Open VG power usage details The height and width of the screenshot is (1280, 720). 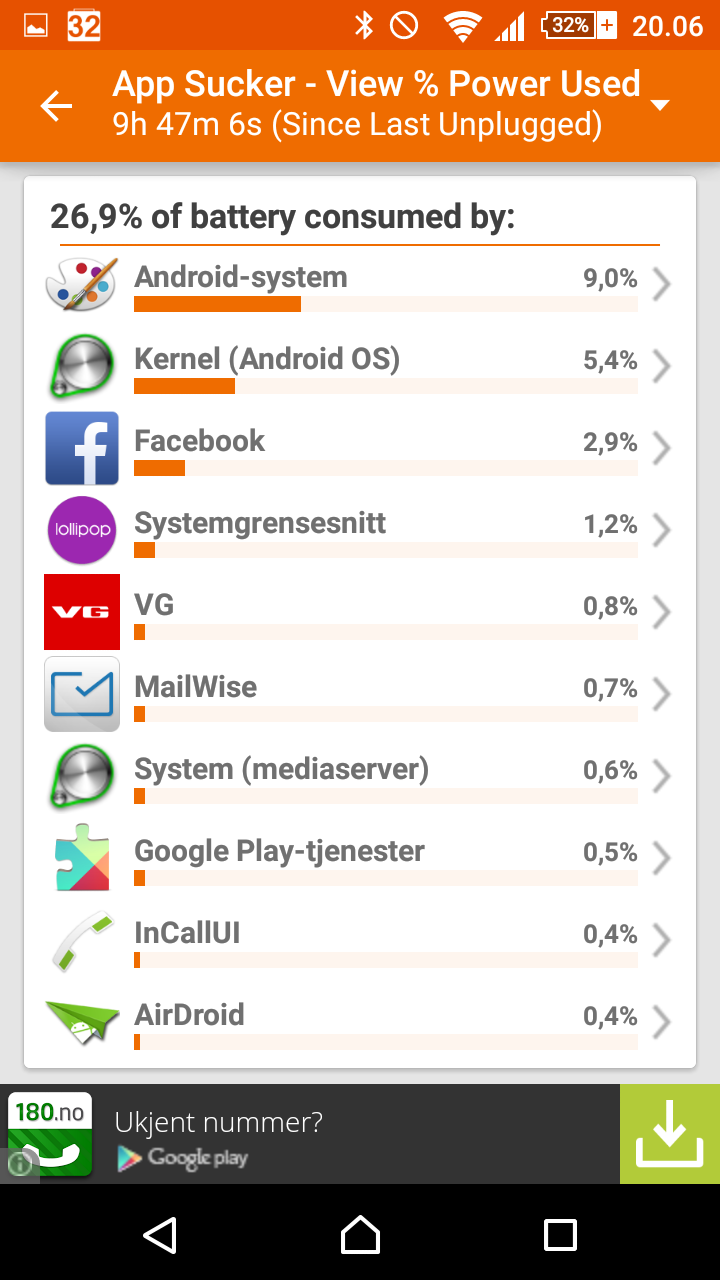coord(360,613)
